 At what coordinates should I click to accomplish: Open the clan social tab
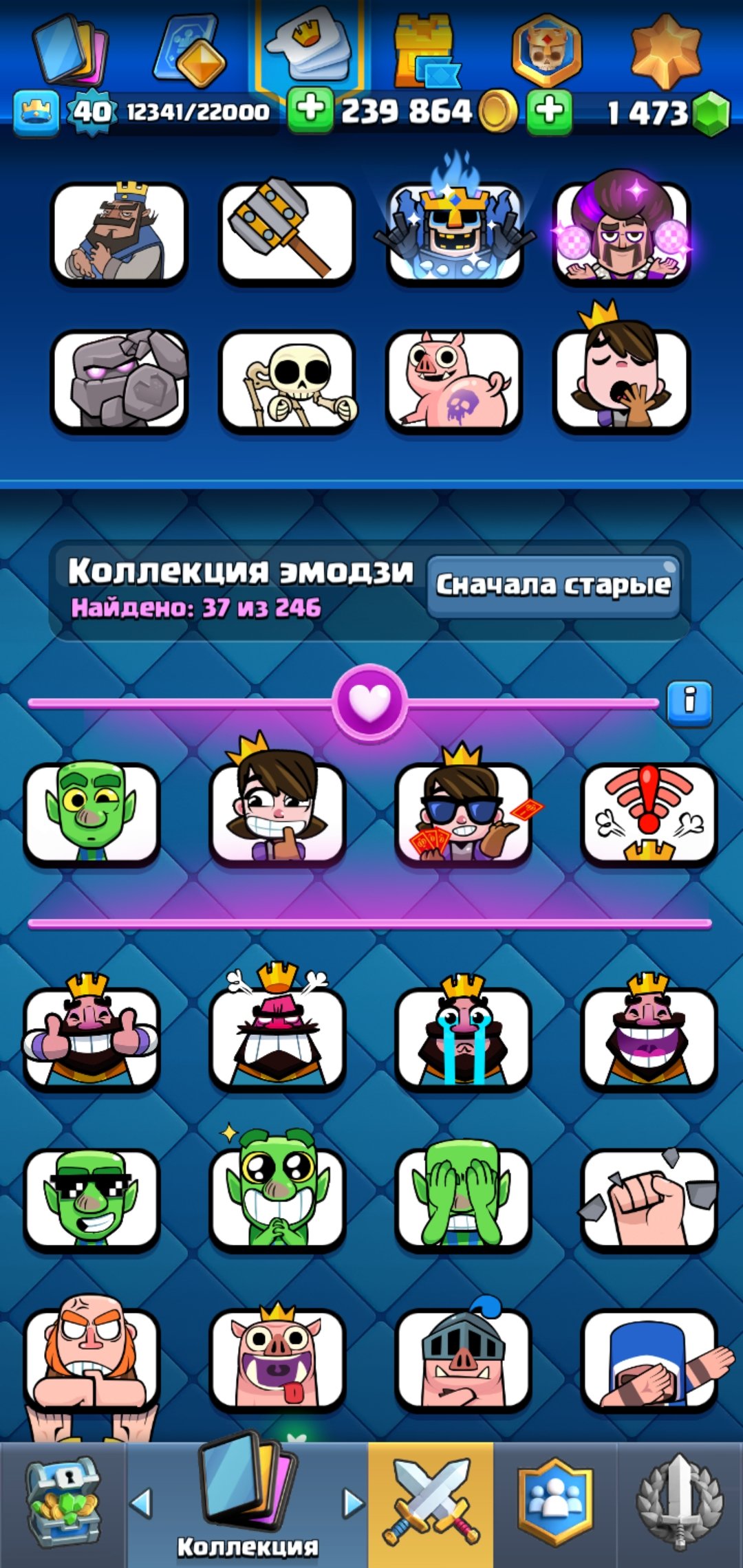(x=554, y=1505)
